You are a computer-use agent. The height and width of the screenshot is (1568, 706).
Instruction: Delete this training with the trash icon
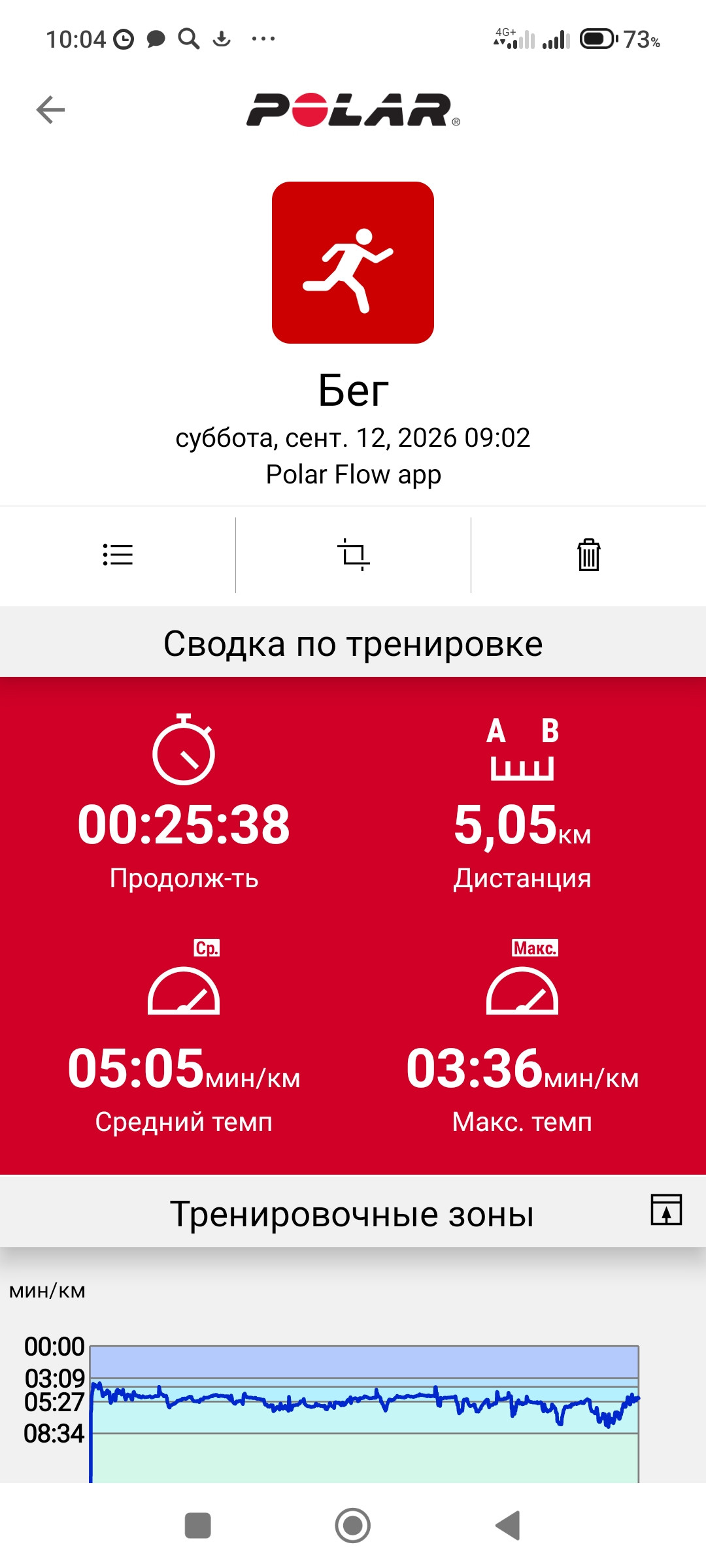(x=589, y=555)
